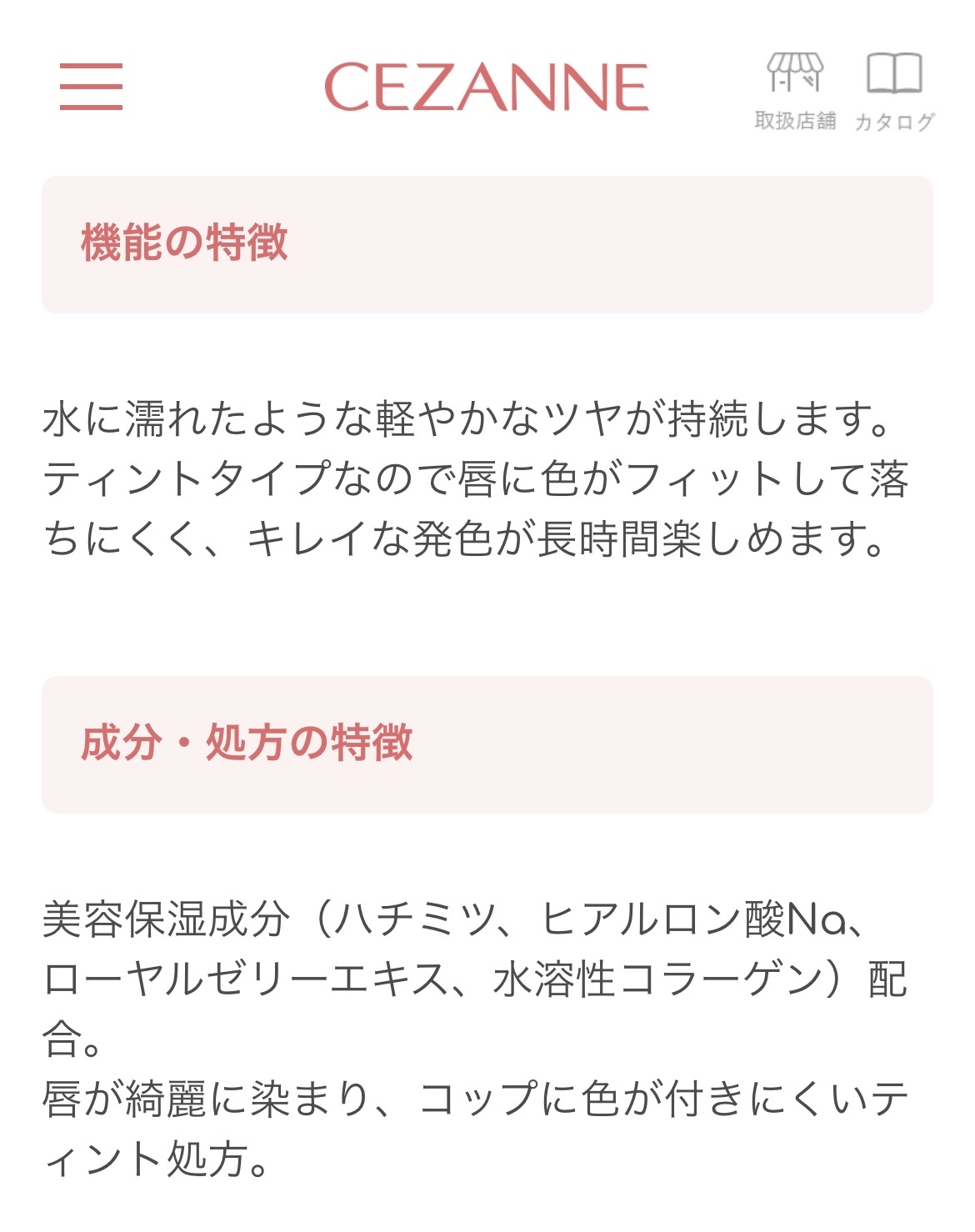Open the hamburger menu
The height and width of the screenshot is (1232, 975).
[x=91, y=87]
